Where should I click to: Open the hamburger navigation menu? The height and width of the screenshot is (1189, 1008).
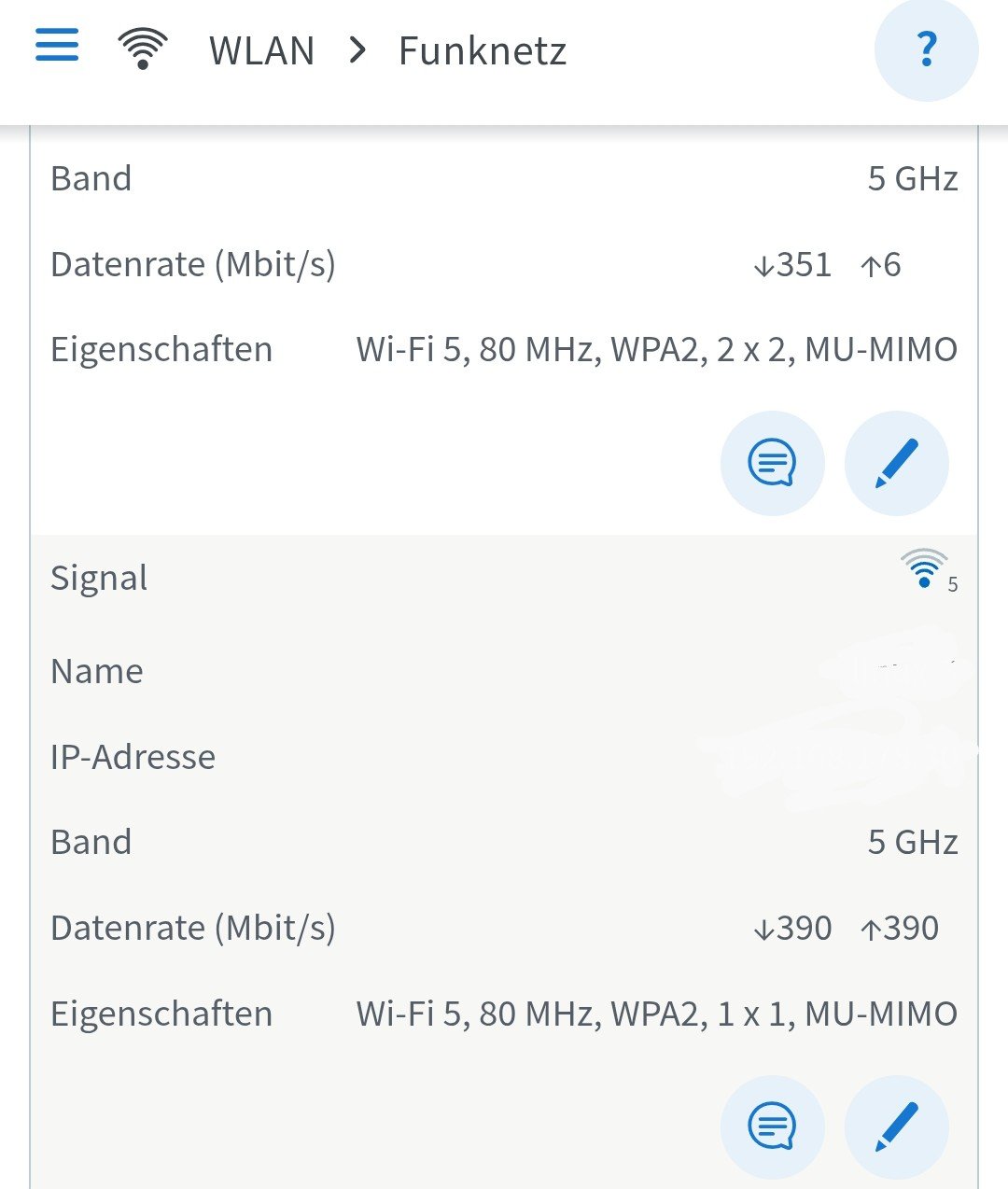pos(57,45)
